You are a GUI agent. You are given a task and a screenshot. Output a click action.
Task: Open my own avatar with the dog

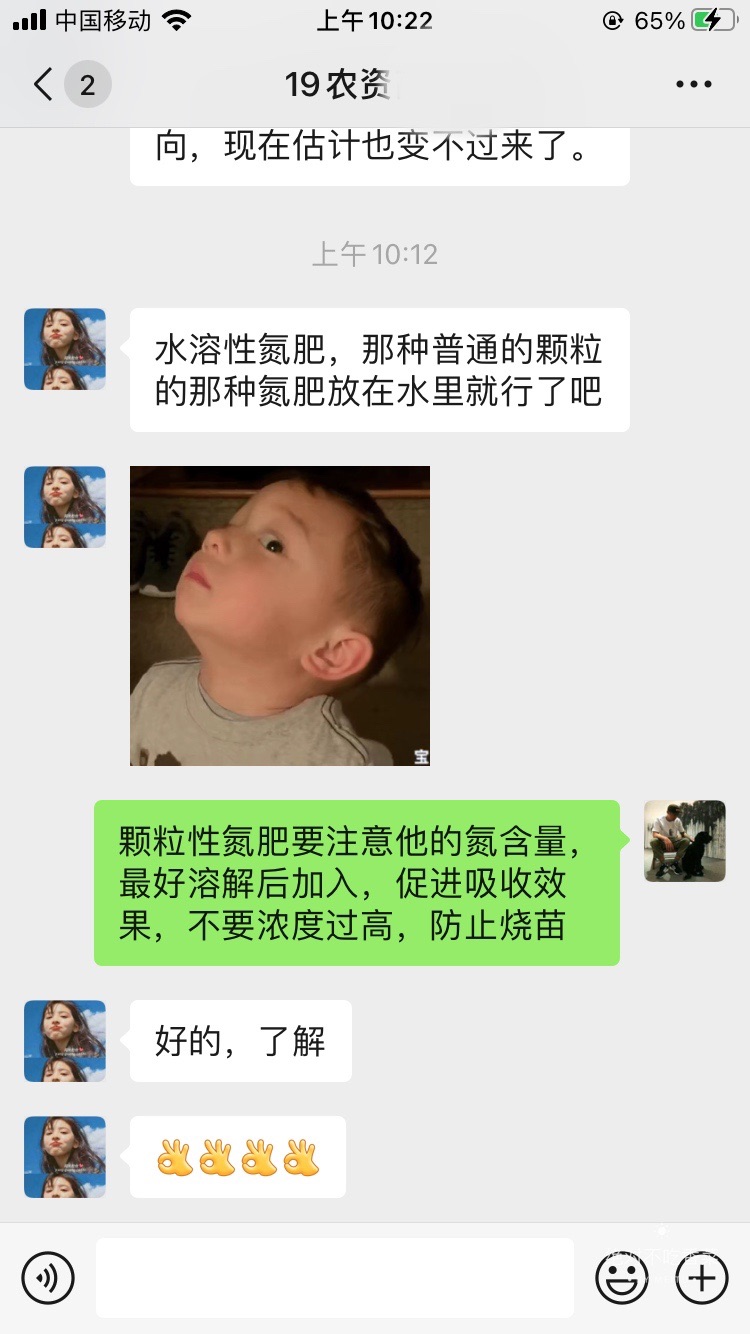(x=685, y=841)
